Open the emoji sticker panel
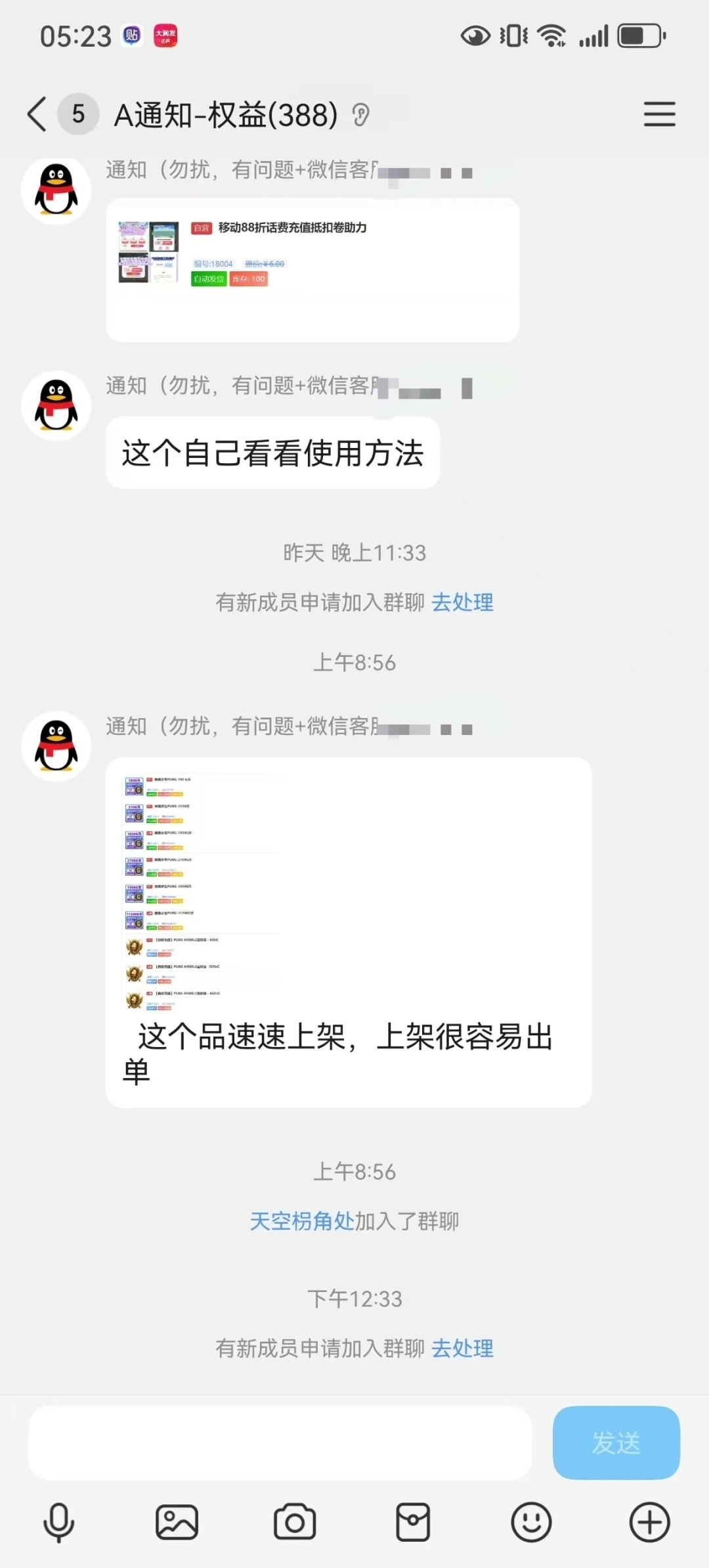The height and width of the screenshot is (1568, 709). click(531, 1522)
